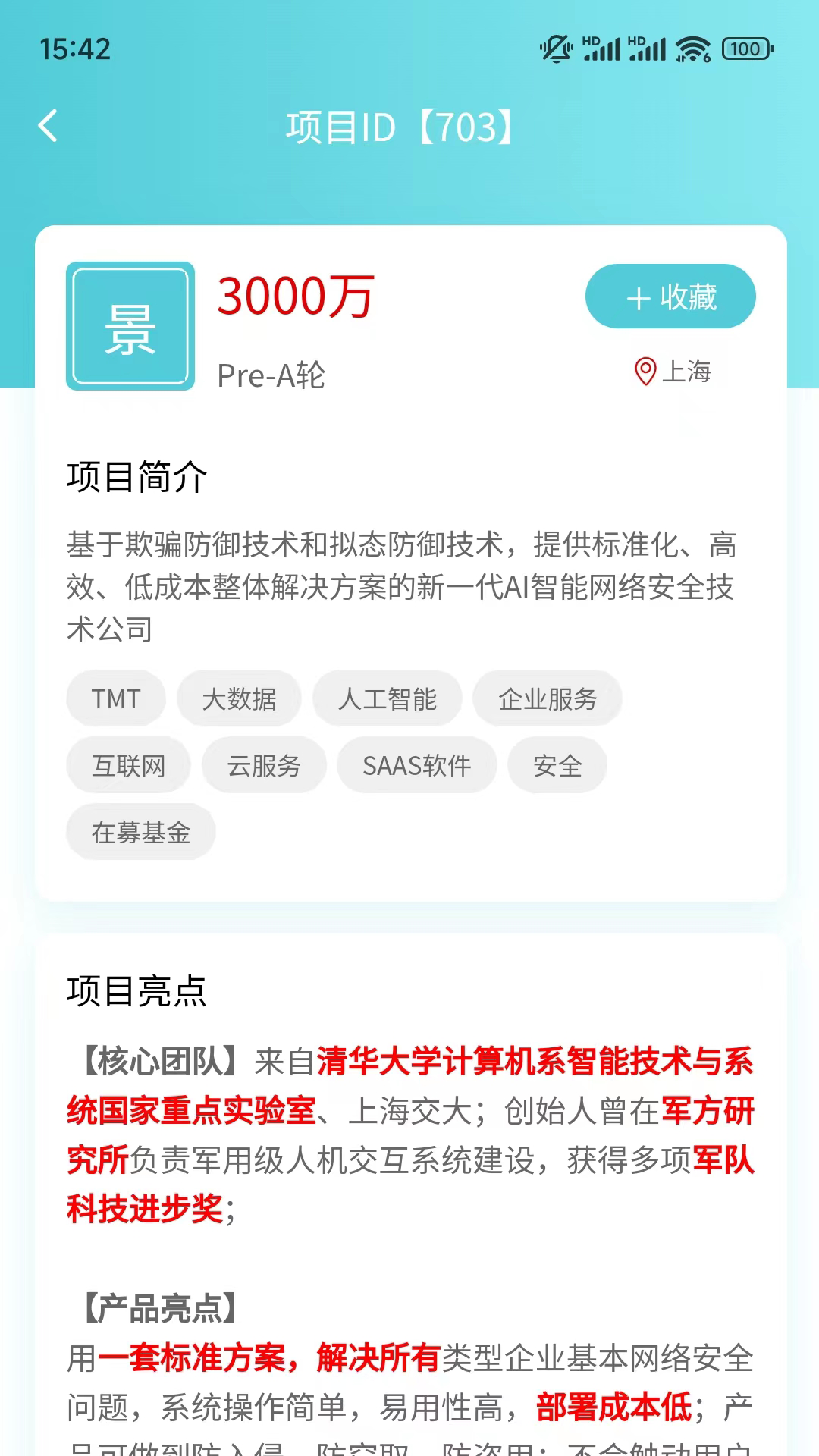Tap the red 3000万 funding amount
Screen dimensions: 819x1456
[x=296, y=298]
